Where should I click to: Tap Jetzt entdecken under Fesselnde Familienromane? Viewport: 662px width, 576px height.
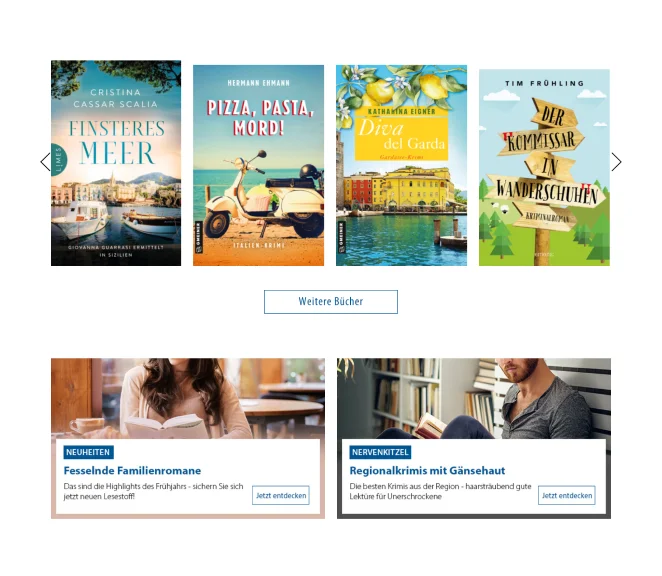[x=280, y=495]
